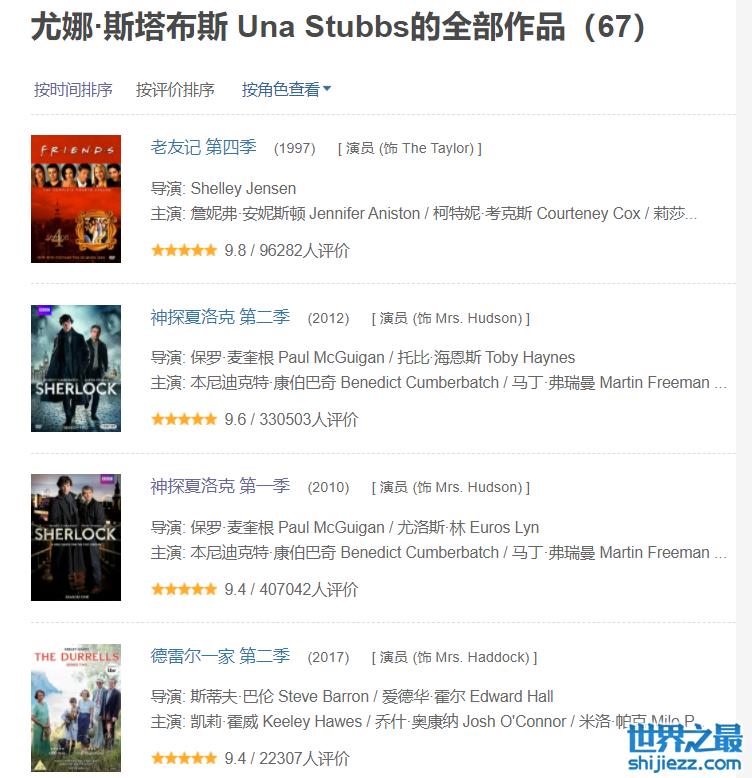Viewport: 752px width, 778px height.
Task: Tap the Sherlock season one poster
Action: point(76,537)
